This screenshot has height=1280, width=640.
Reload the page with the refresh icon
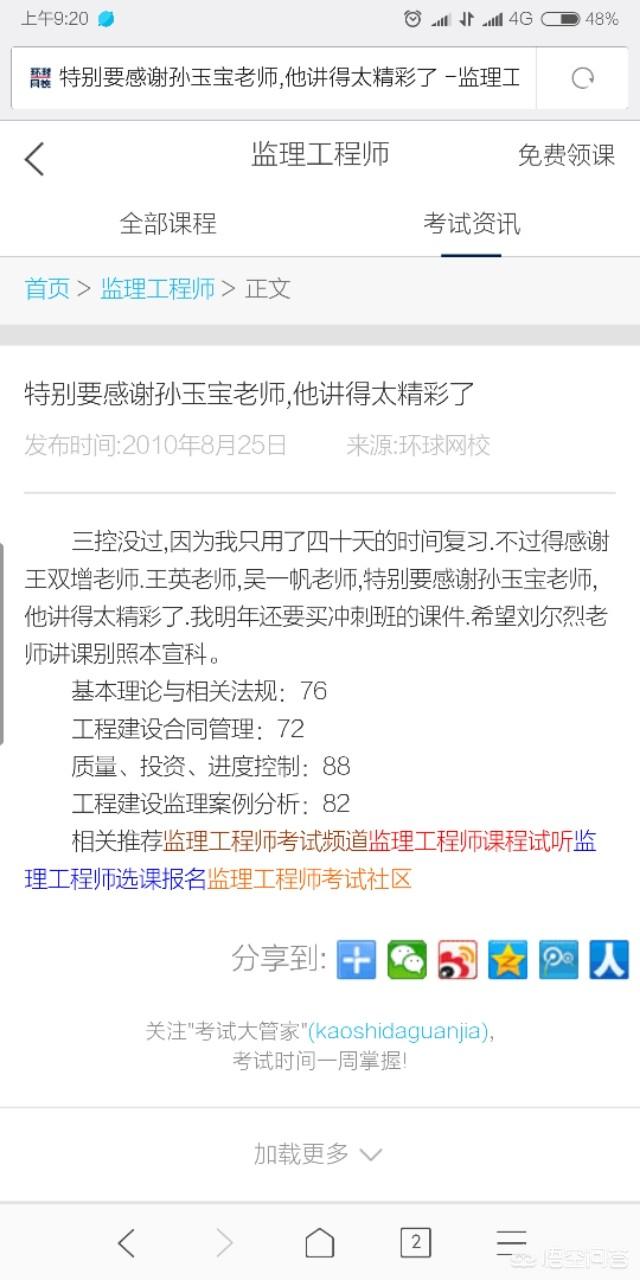pyautogui.click(x=582, y=76)
